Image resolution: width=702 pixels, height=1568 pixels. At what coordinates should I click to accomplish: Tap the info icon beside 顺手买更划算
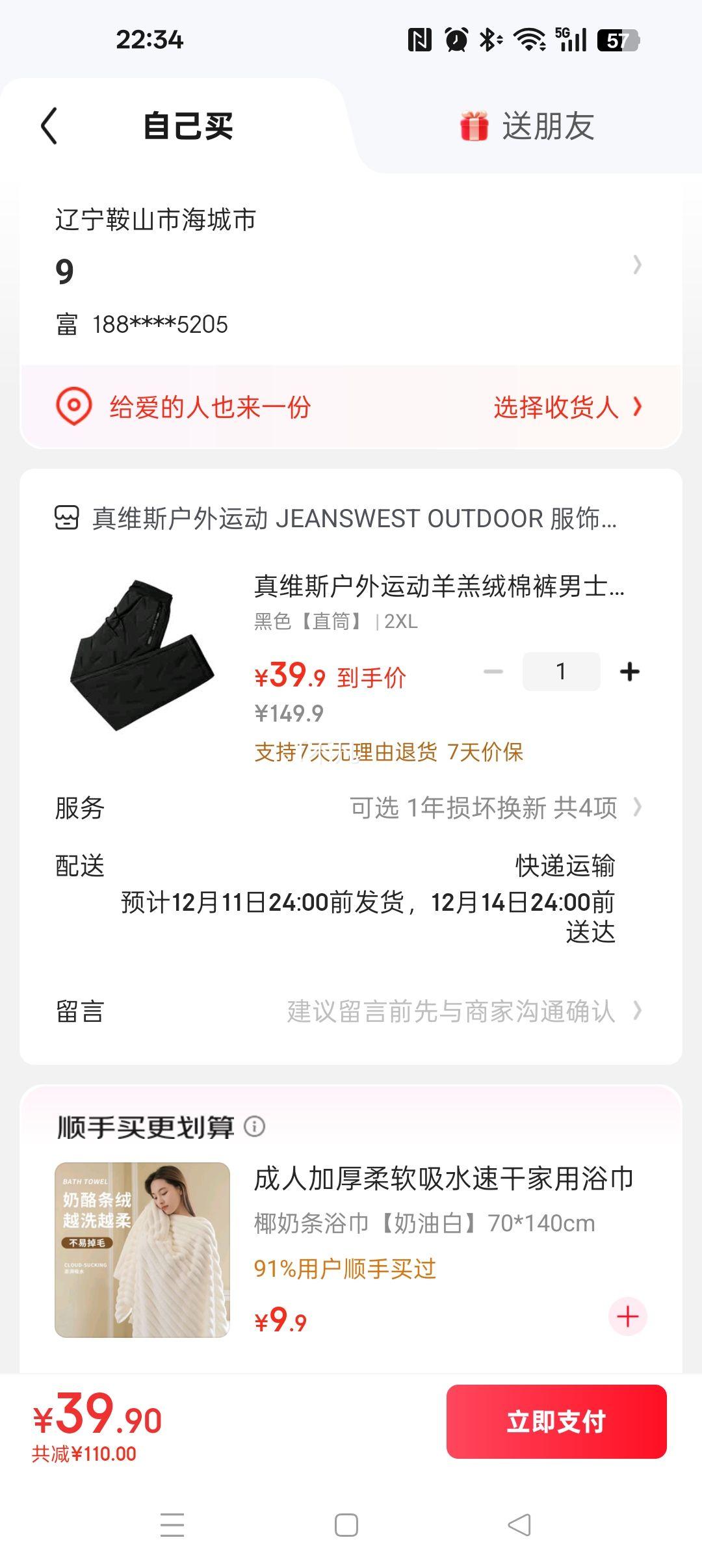(x=254, y=1126)
